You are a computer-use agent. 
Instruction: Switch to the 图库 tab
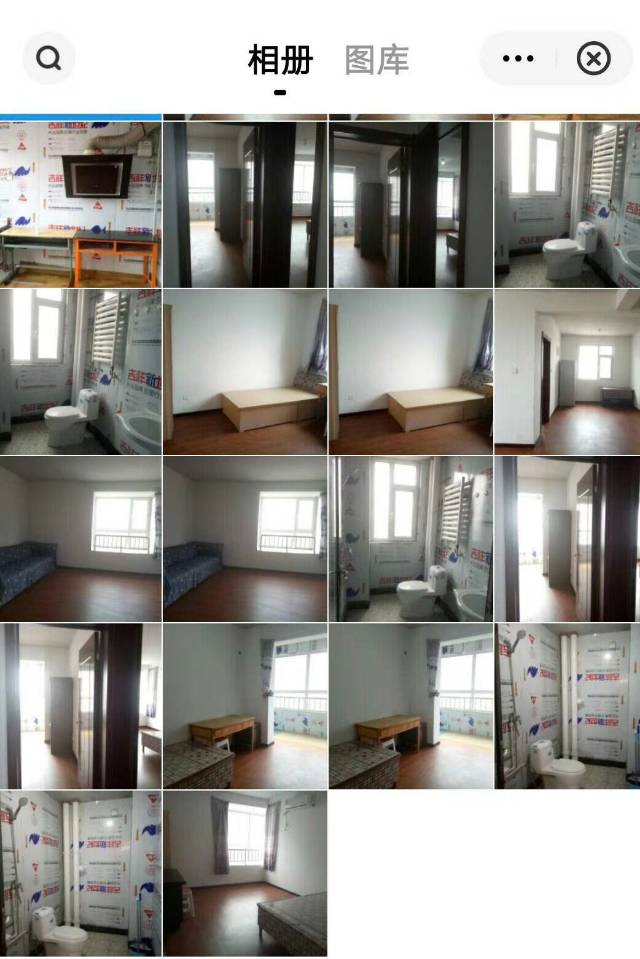(377, 60)
